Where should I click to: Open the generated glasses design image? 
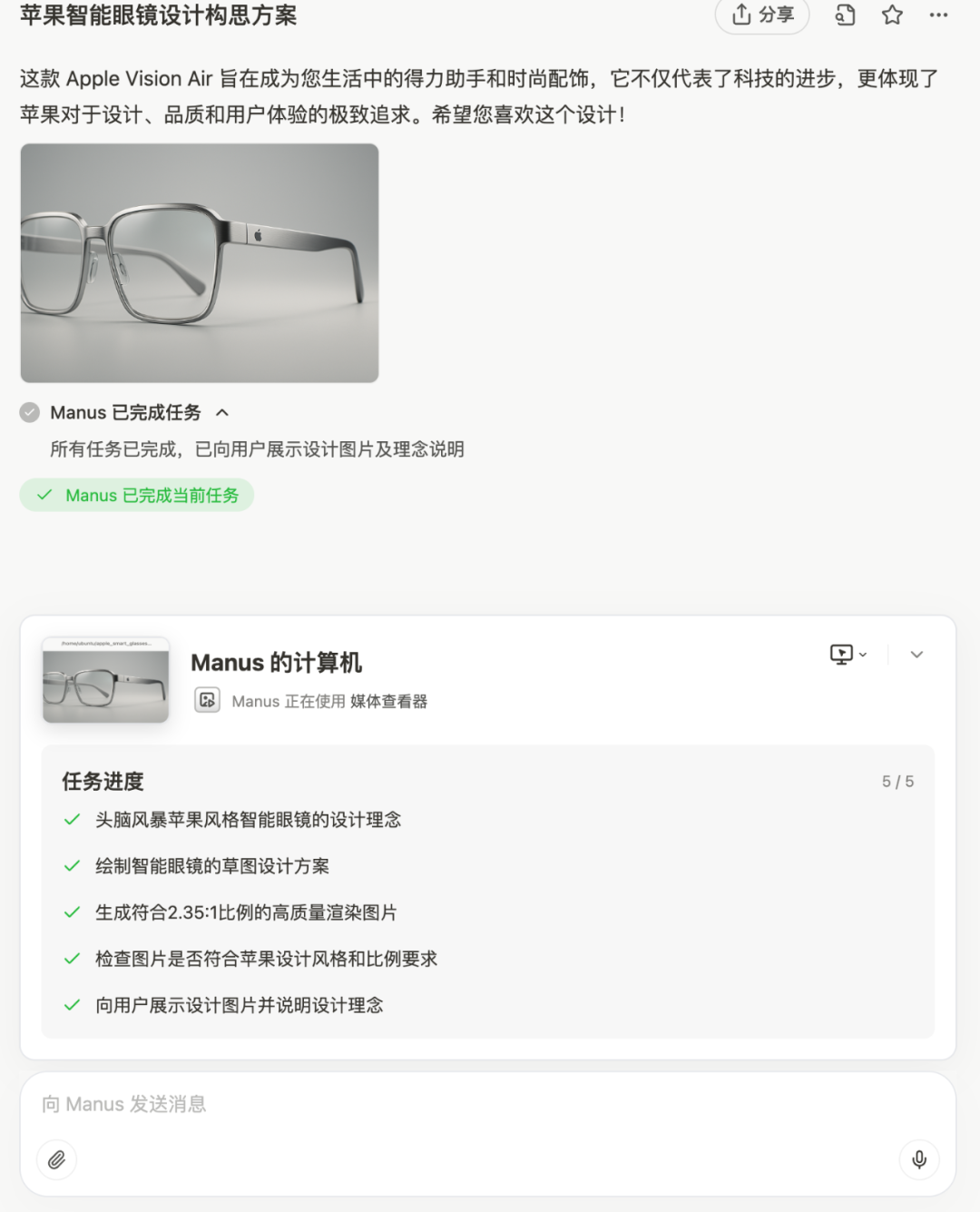(x=200, y=263)
